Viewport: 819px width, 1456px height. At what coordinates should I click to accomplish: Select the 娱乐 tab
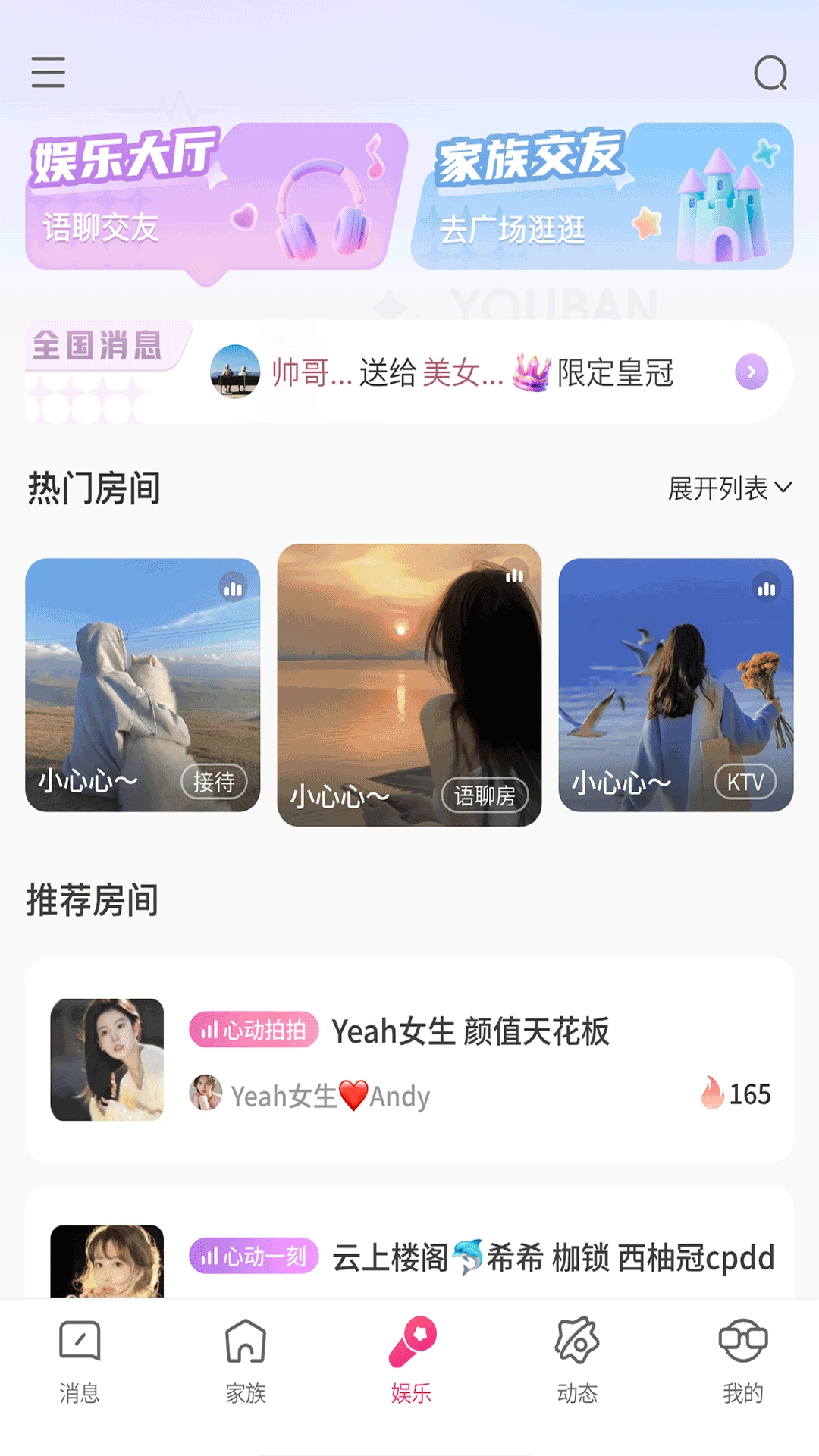coord(411,1361)
